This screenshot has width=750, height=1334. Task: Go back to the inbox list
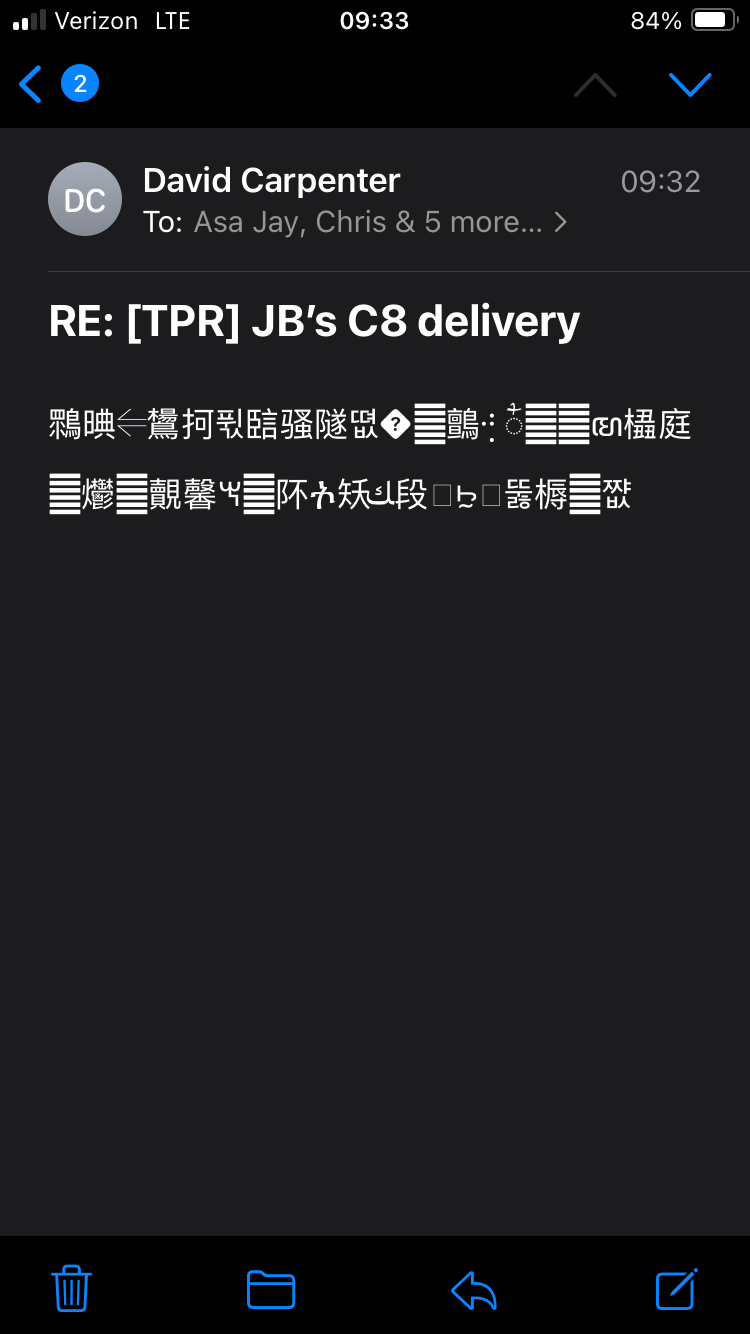pyautogui.click(x=32, y=85)
